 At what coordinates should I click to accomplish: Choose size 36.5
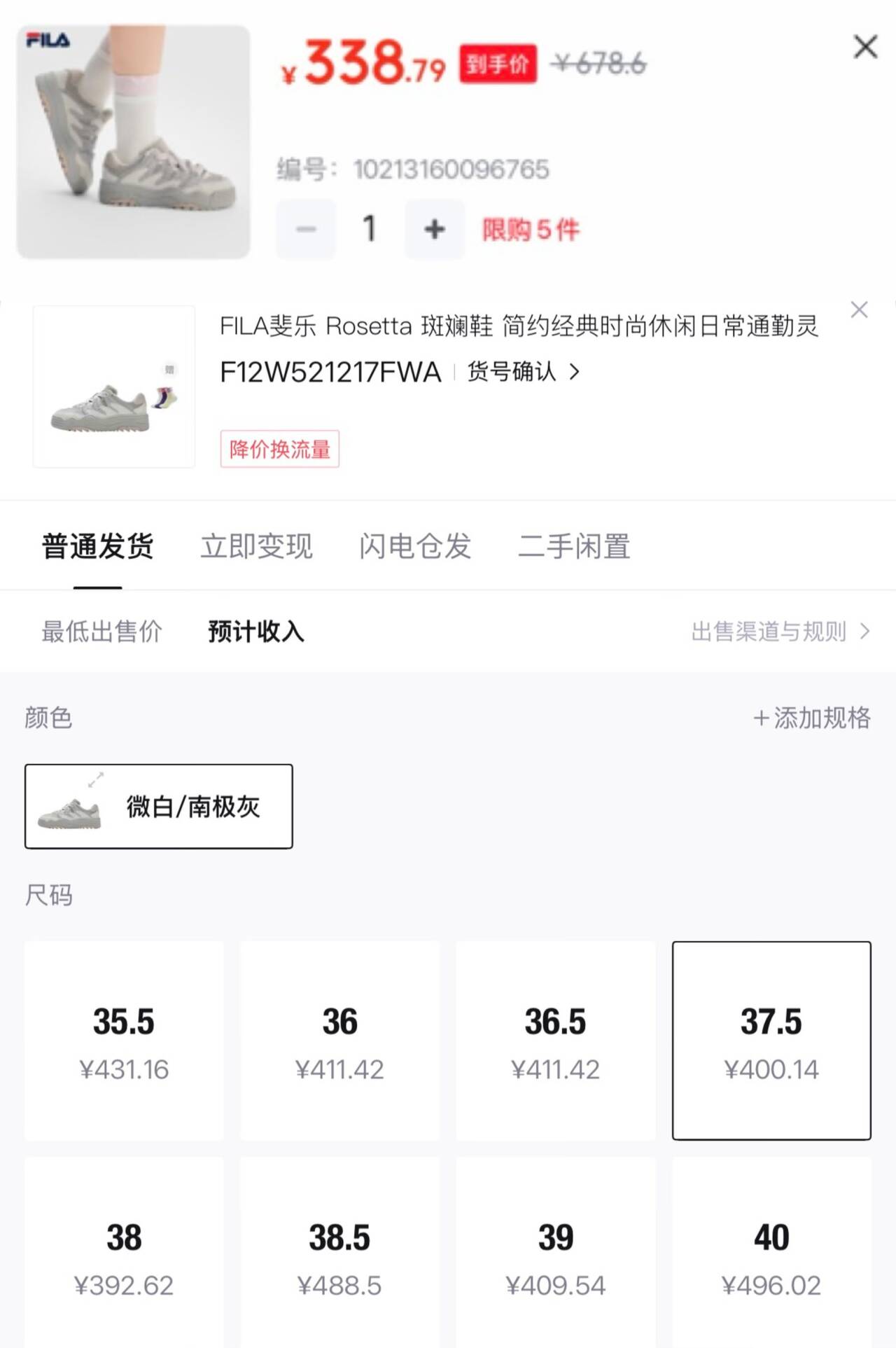(555, 1040)
